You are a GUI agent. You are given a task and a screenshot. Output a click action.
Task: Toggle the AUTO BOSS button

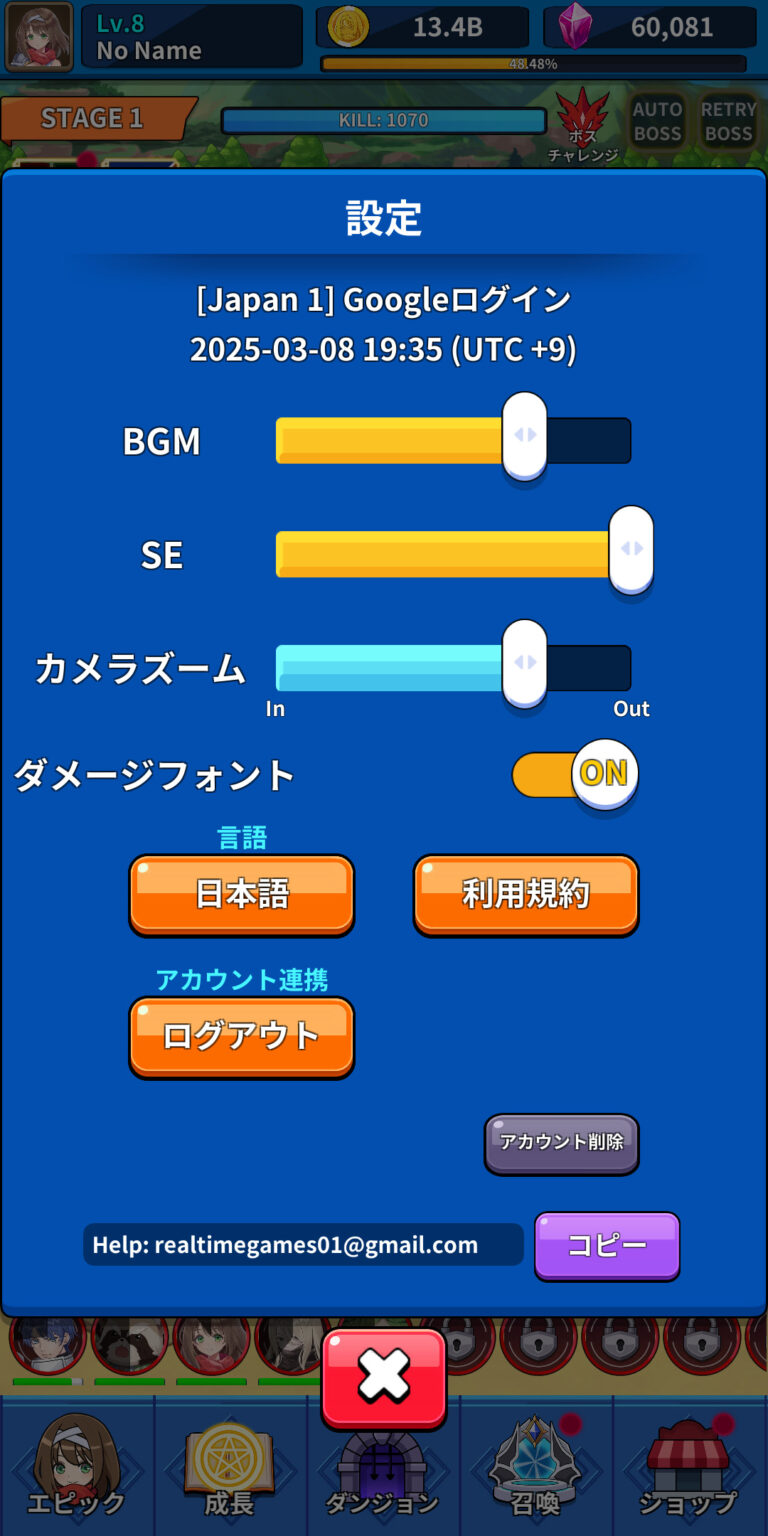tap(657, 121)
